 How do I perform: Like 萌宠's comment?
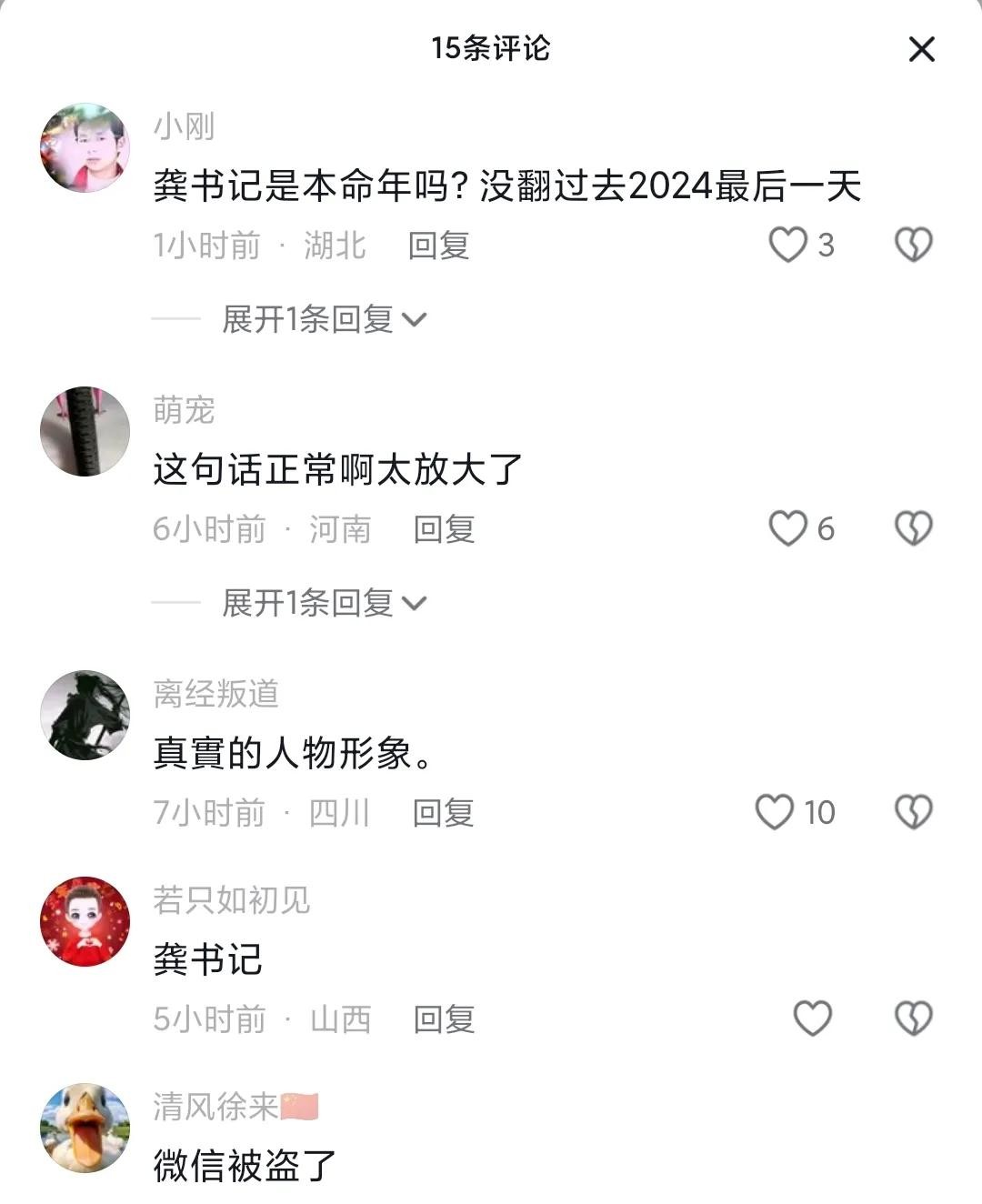788,528
